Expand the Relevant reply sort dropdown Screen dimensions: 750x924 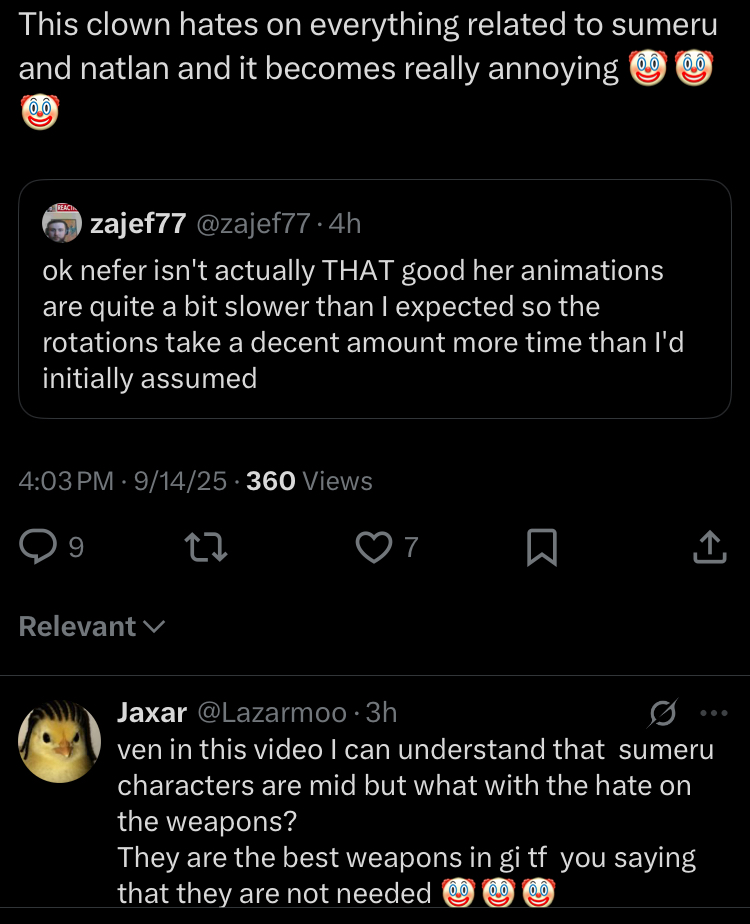point(92,627)
